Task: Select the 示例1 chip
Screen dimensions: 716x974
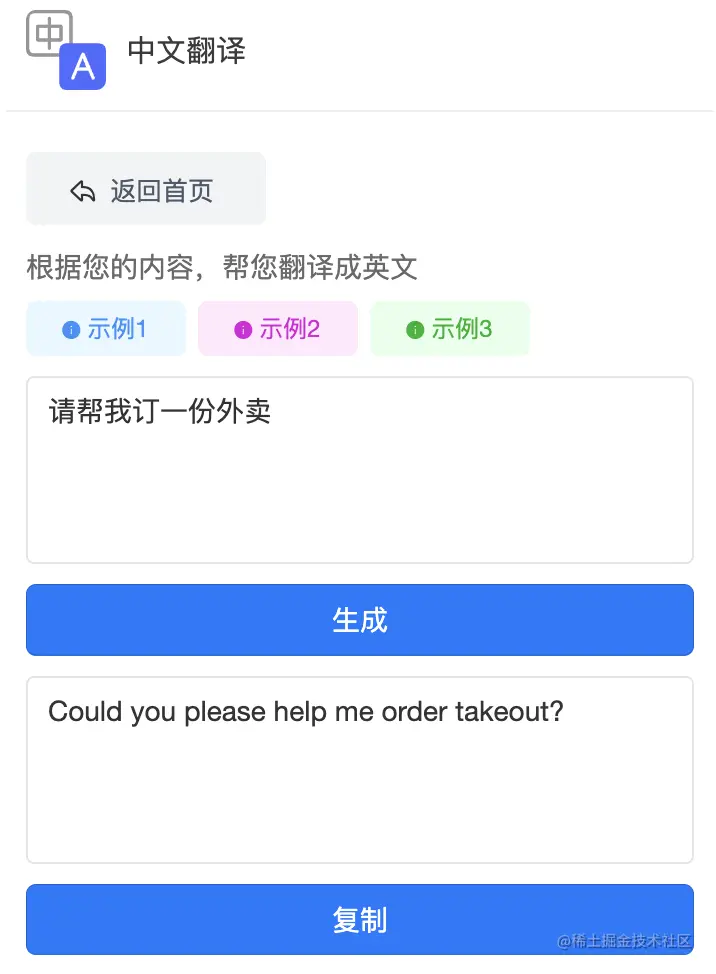Action: click(106, 329)
